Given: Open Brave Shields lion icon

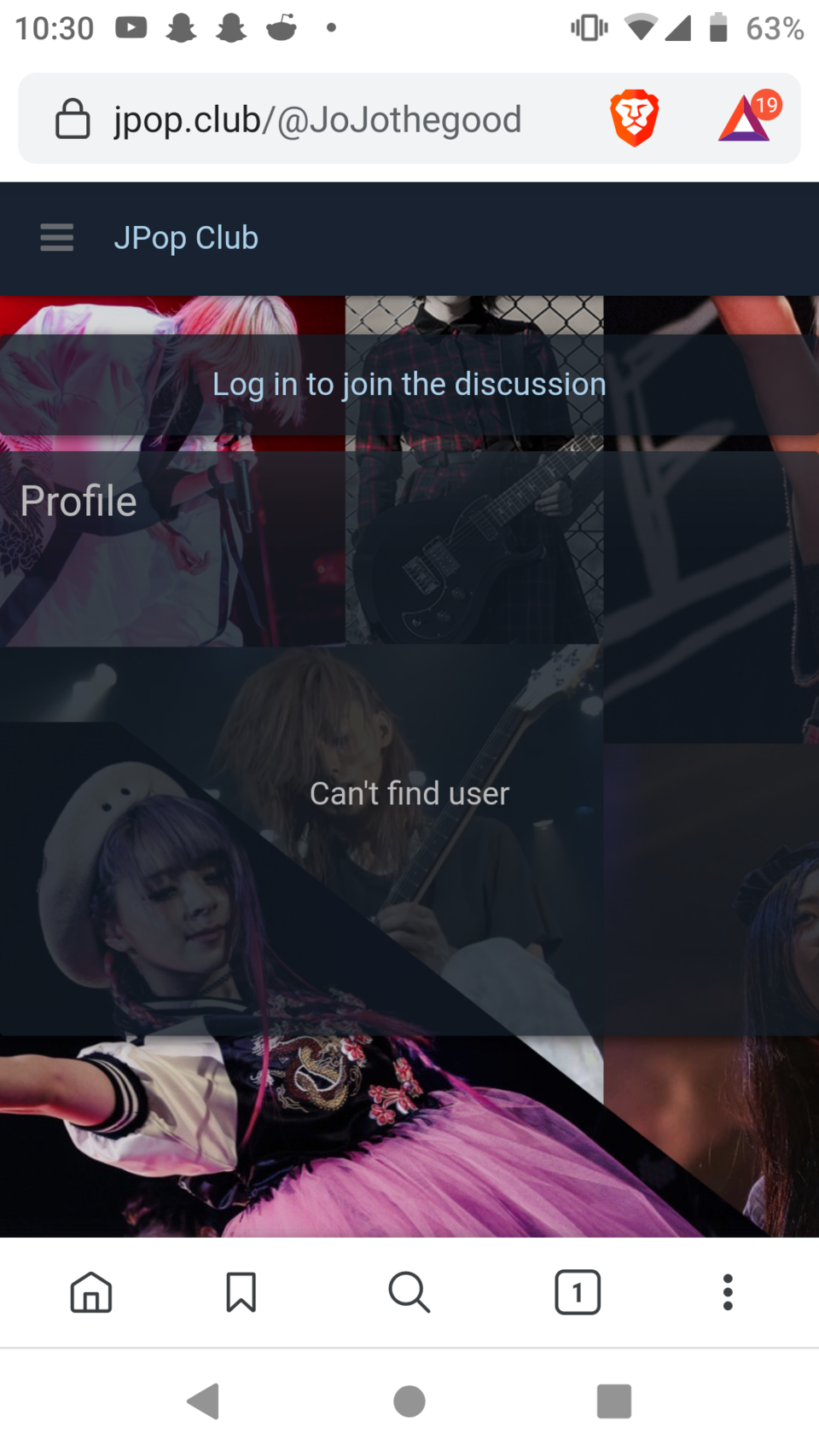Looking at the screenshot, I should 634,118.
